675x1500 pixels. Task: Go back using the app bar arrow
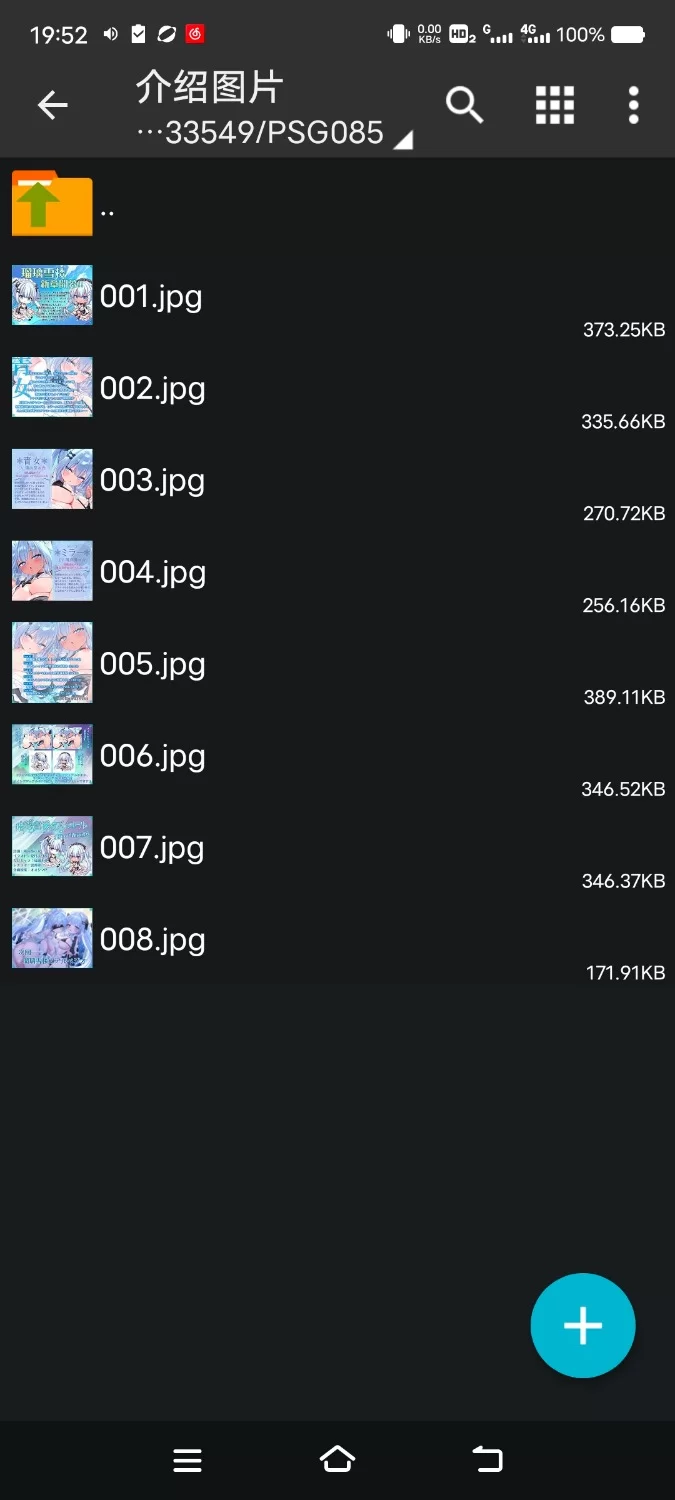point(52,105)
